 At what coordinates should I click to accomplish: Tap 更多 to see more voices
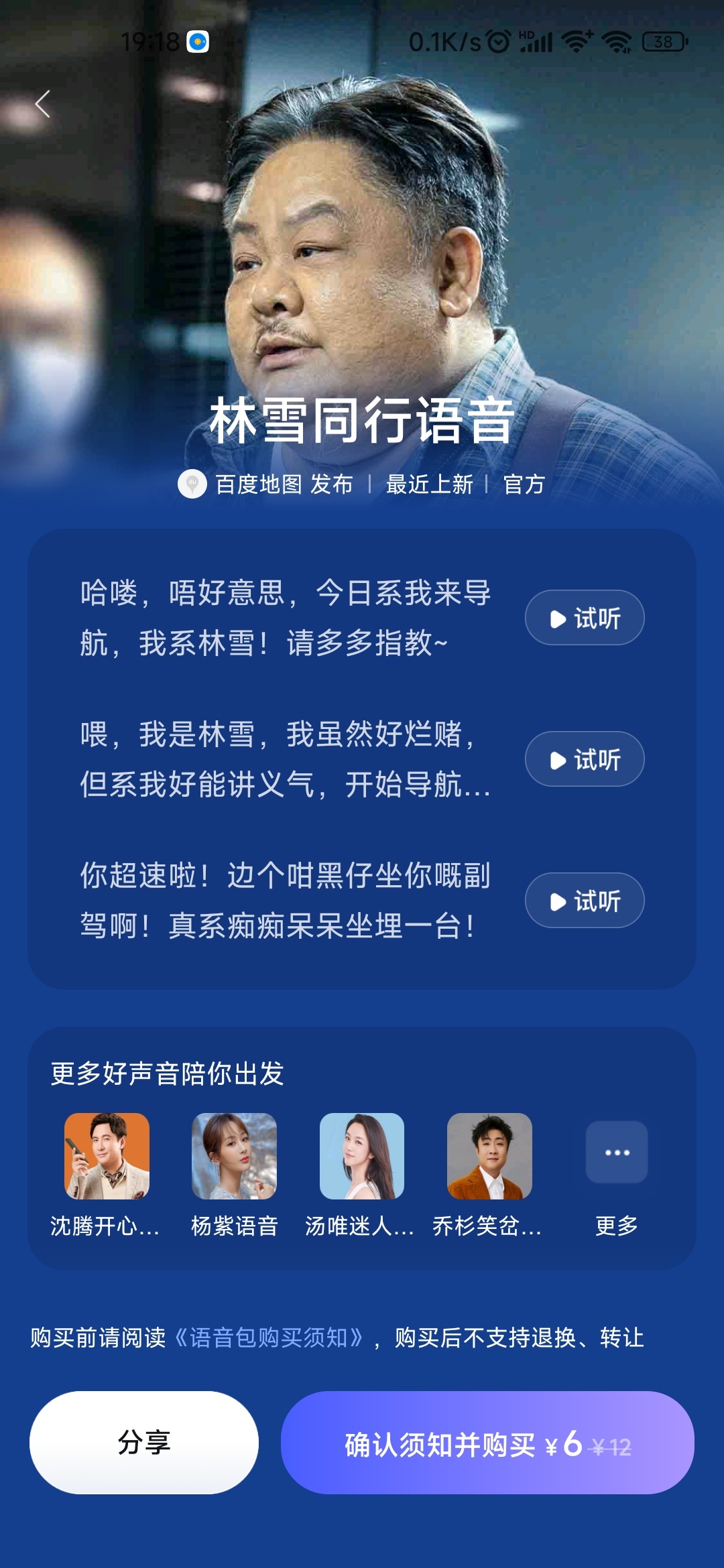(x=616, y=1153)
